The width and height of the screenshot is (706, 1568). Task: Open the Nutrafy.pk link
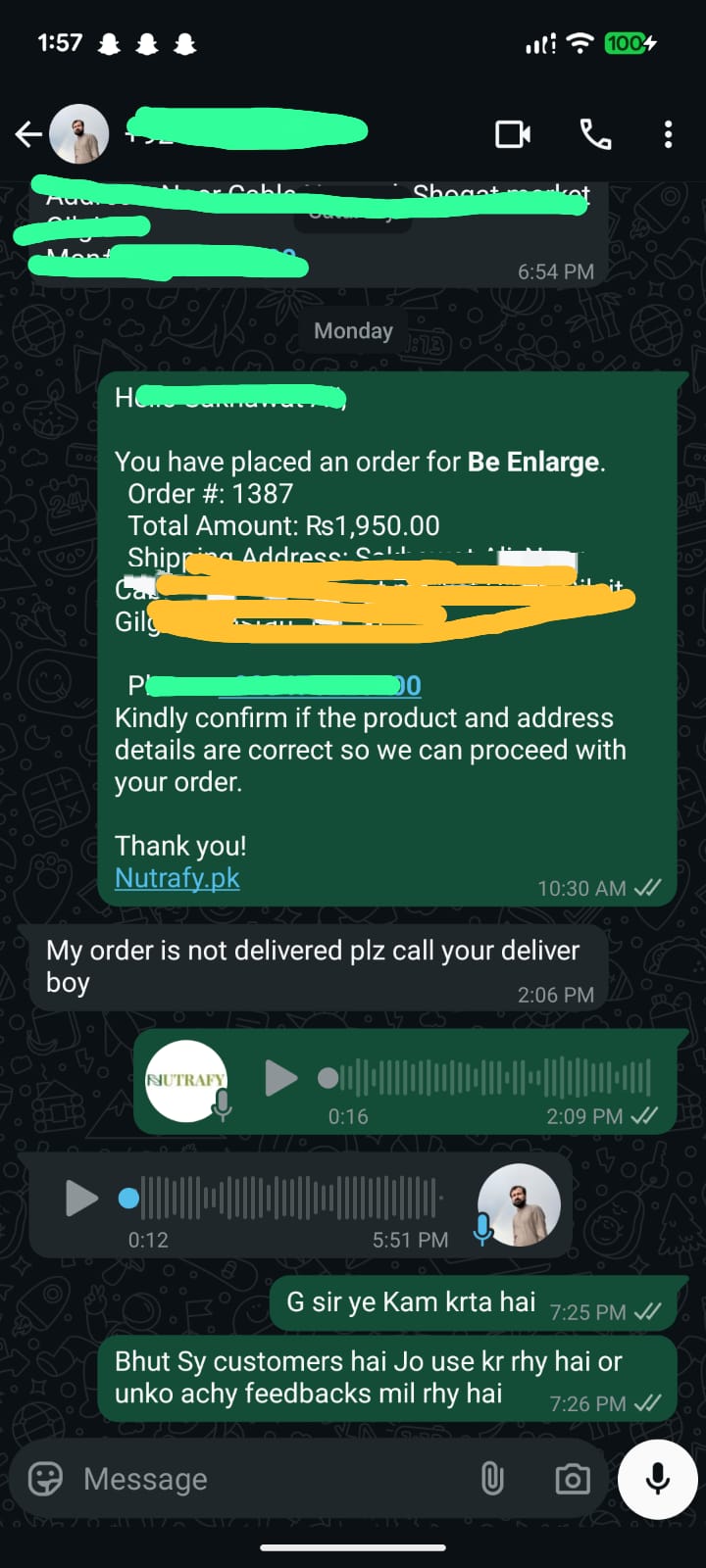click(177, 877)
